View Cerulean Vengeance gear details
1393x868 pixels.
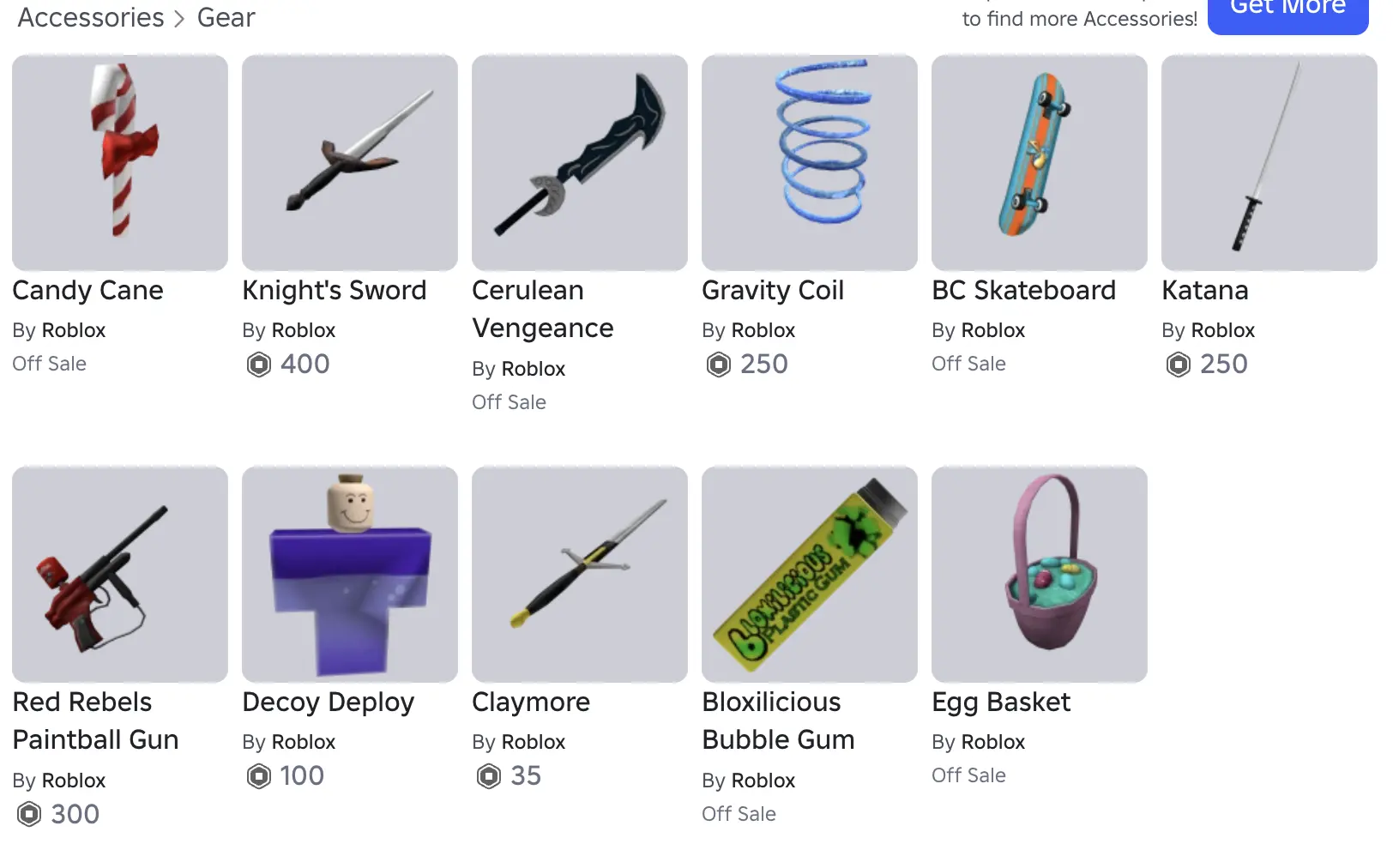coord(580,163)
